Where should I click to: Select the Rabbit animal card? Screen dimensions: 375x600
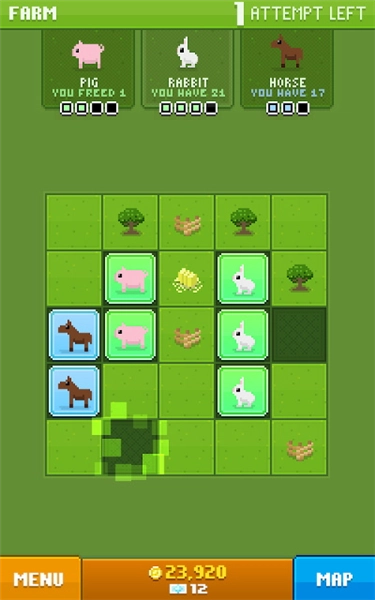point(188,69)
